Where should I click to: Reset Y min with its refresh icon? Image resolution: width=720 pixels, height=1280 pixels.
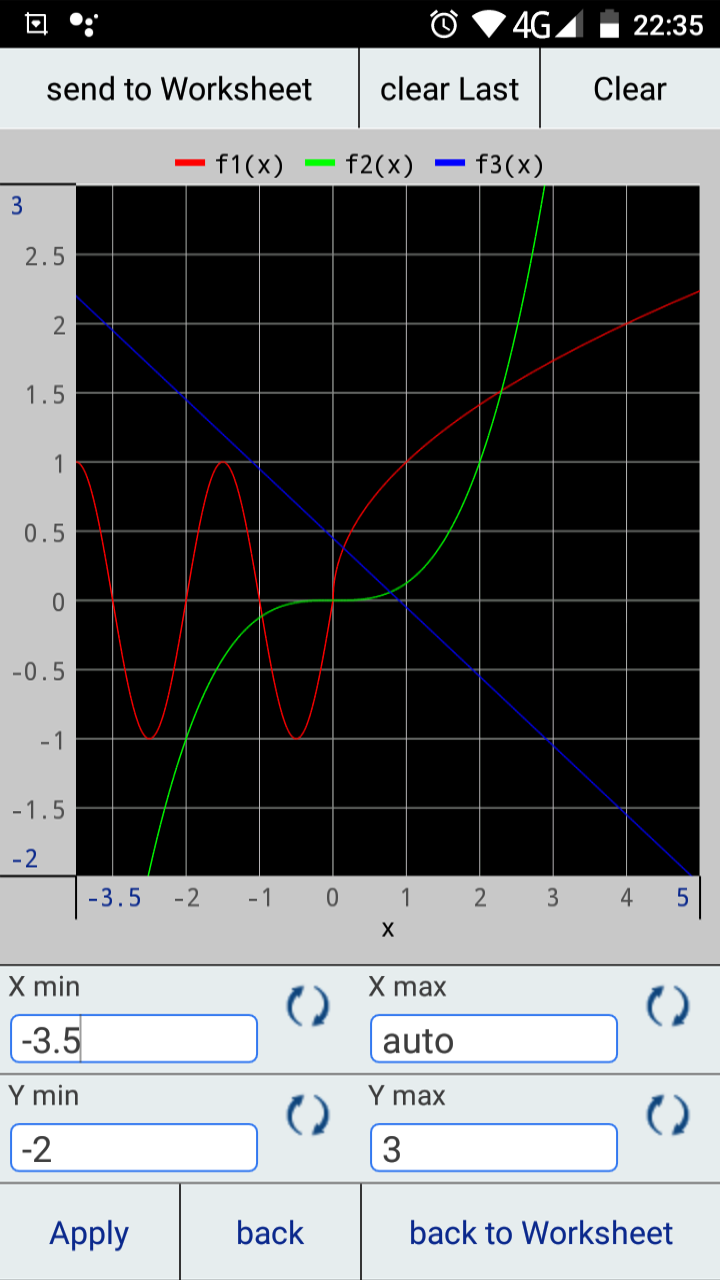pos(308,1115)
